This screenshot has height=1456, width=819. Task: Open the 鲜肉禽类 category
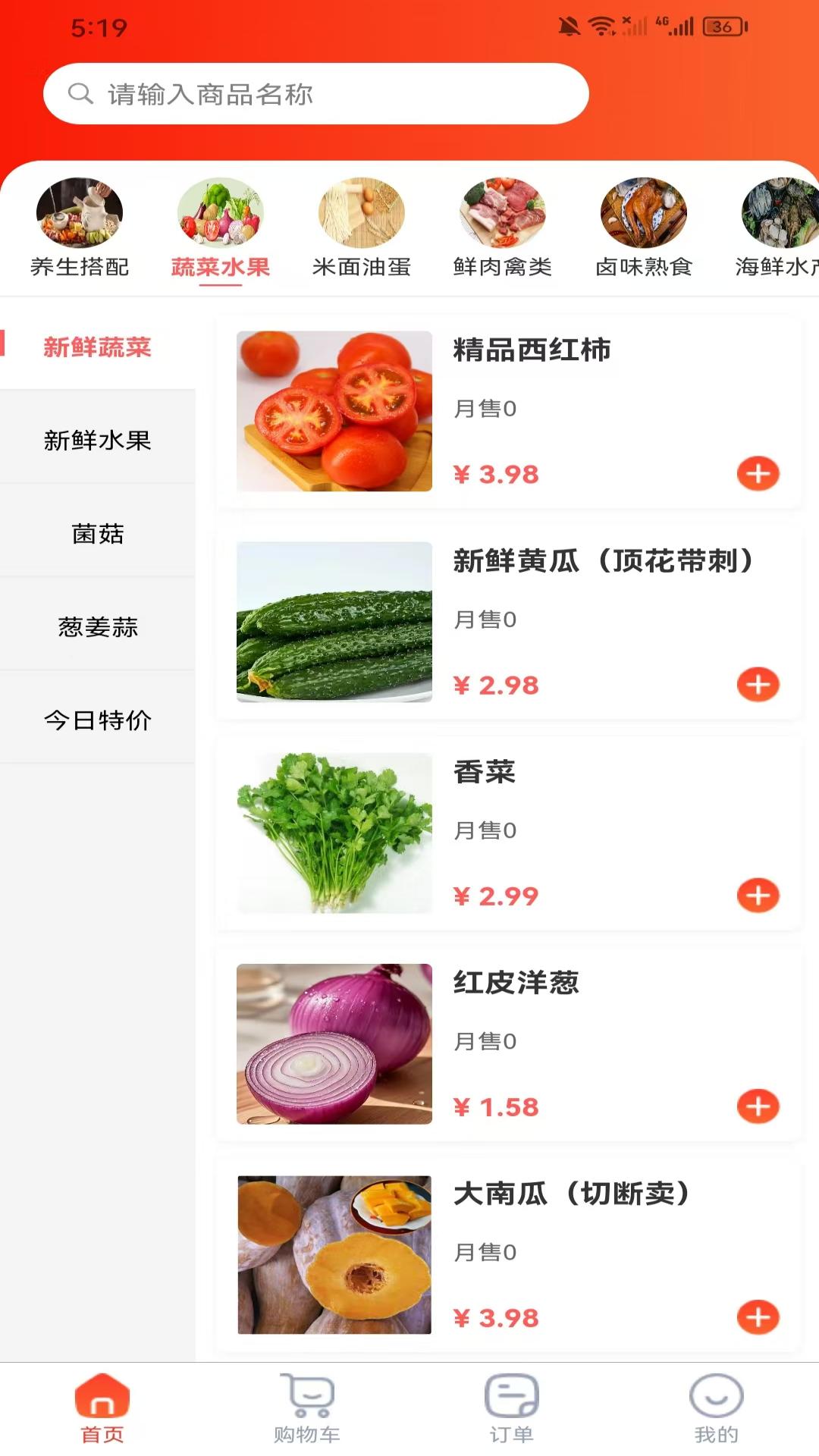[x=502, y=227]
